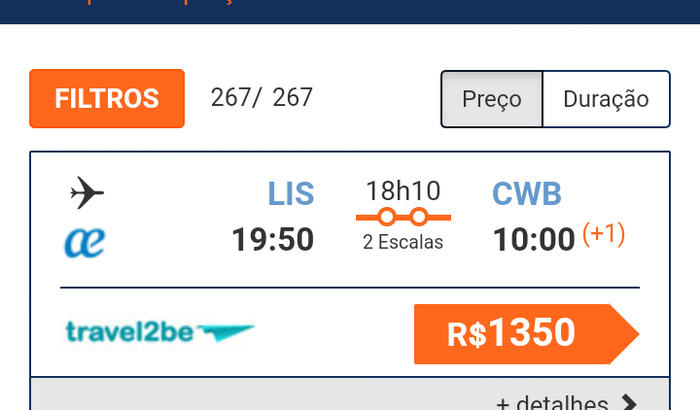Sort results by Preço
This screenshot has width=700, height=410.
coord(492,99)
